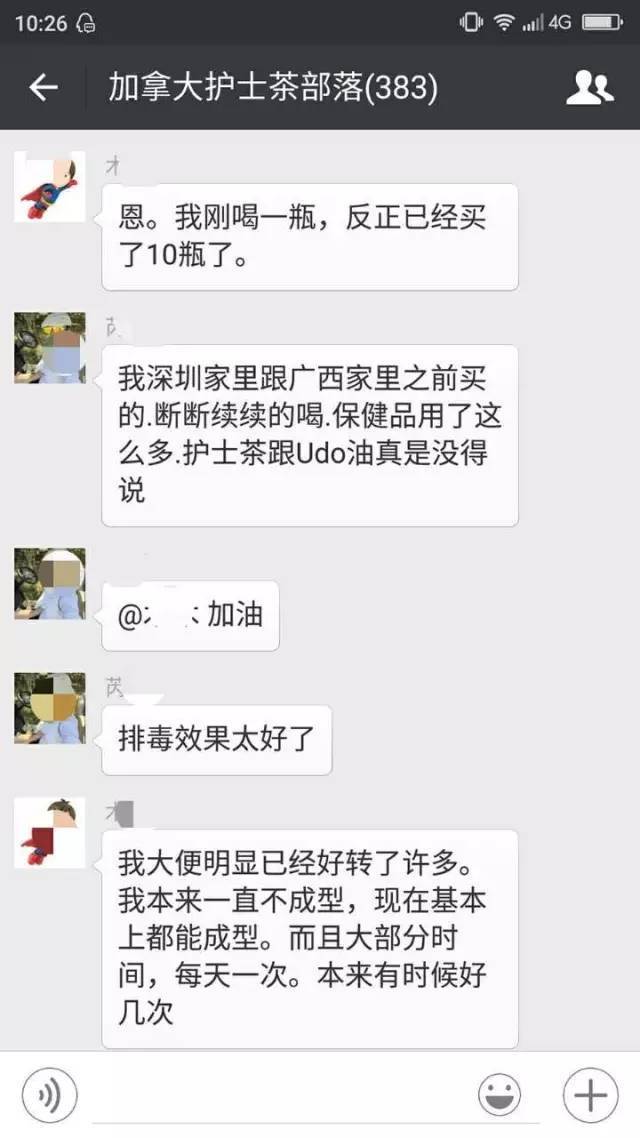Open avatar beside the 我深圳家里 message

(50, 348)
